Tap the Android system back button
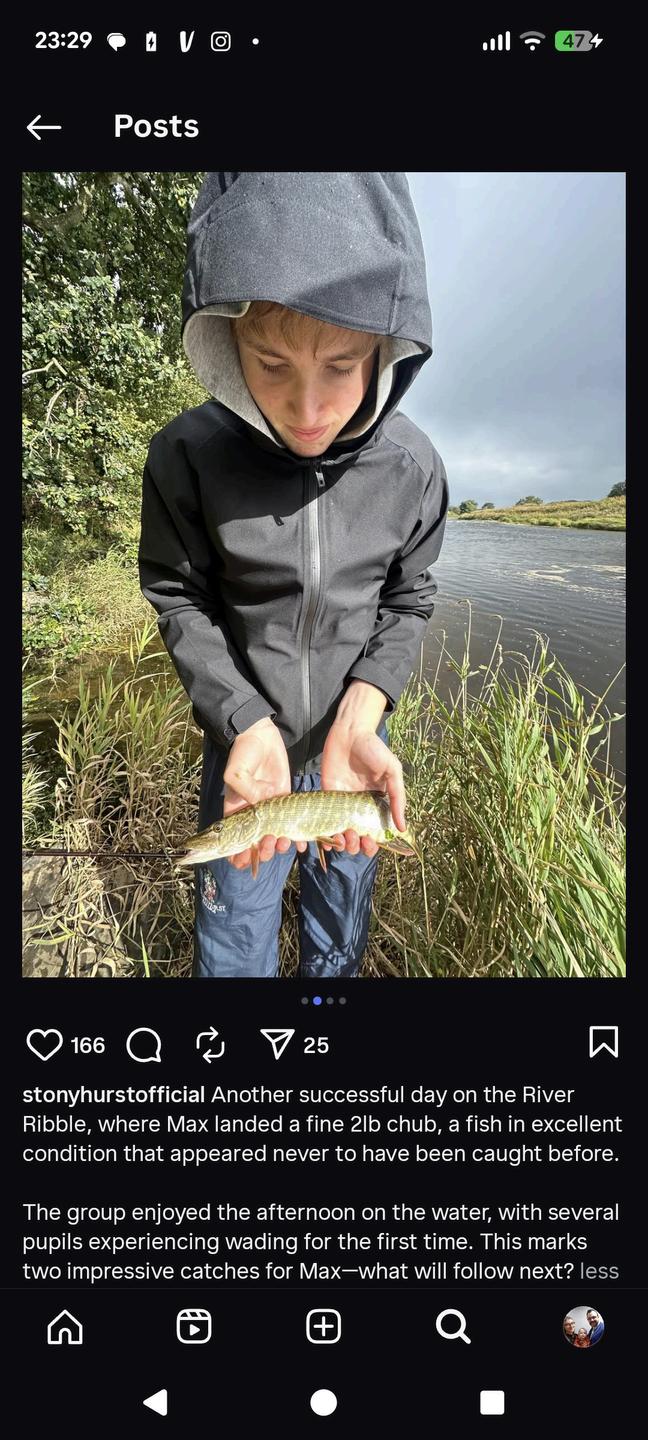Viewport: 648px width, 1440px height. (x=156, y=1402)
